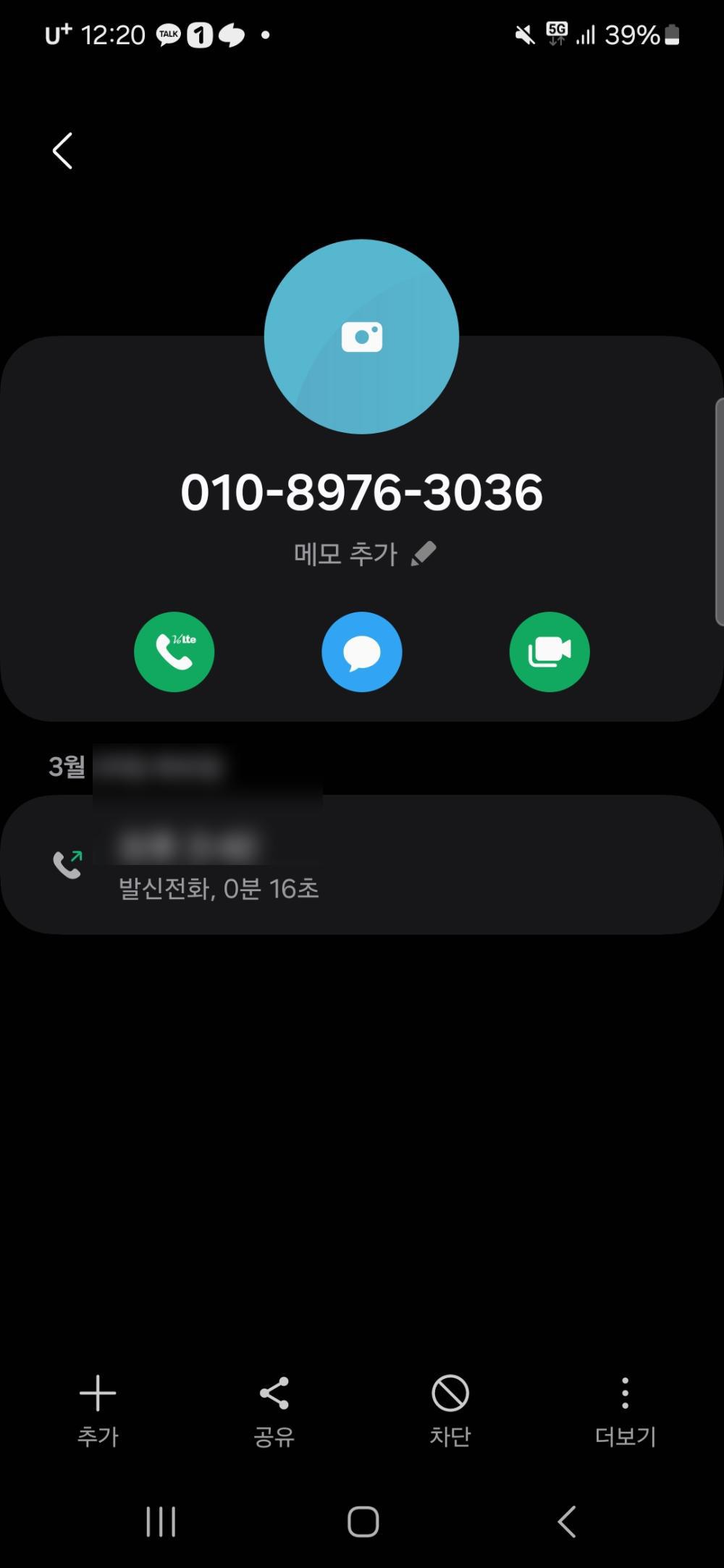The width and height of the screenshot is (724, 1568).
Task: Open the 발신전화 0분 16초 call log entry
Action: pos(362,865)
